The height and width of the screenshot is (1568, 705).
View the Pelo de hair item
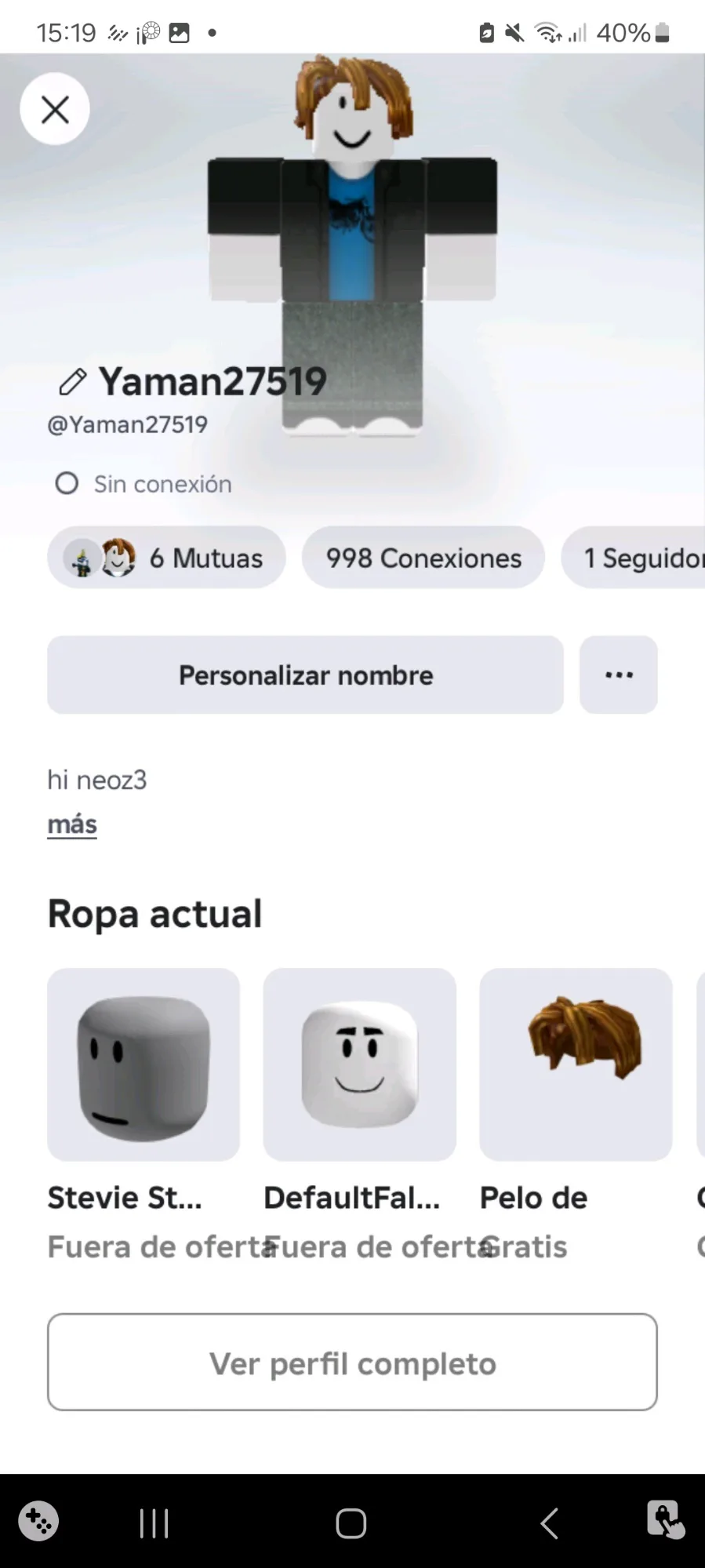tap(576, 1064)
